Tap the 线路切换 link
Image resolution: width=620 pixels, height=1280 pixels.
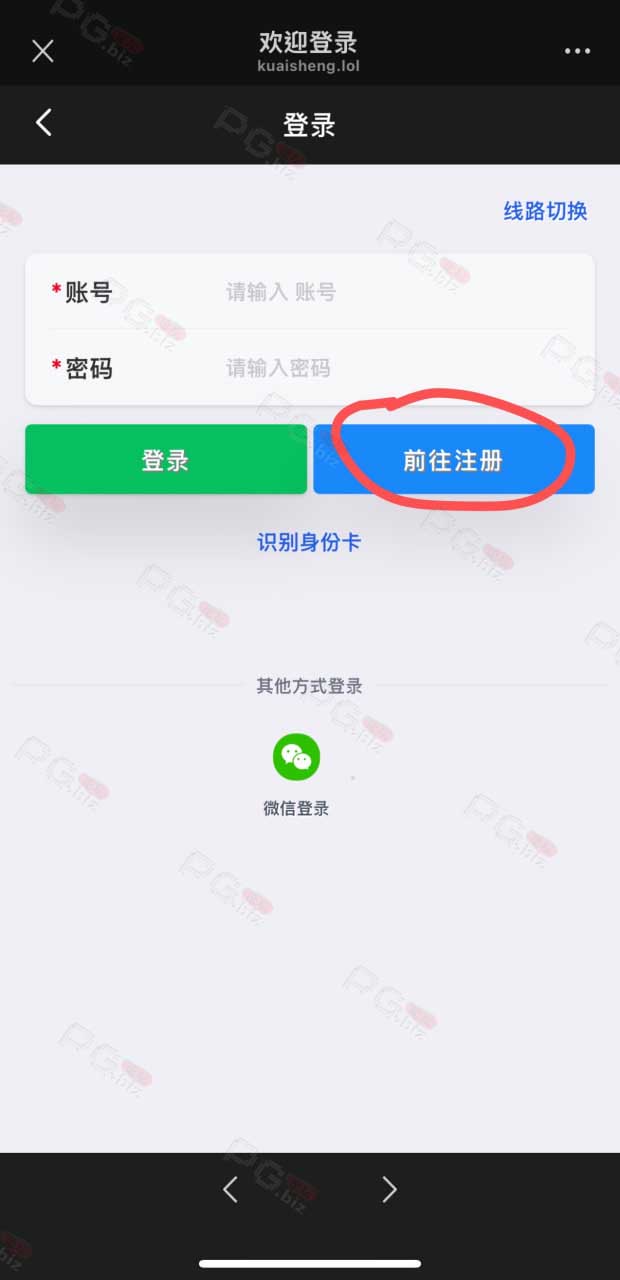pyautogui.click(x=545, y=211)
